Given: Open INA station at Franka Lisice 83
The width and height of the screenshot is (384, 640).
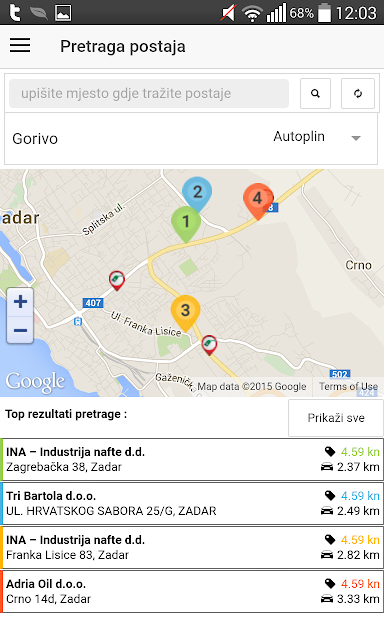Looking at the screenshot, I should 192,548.
